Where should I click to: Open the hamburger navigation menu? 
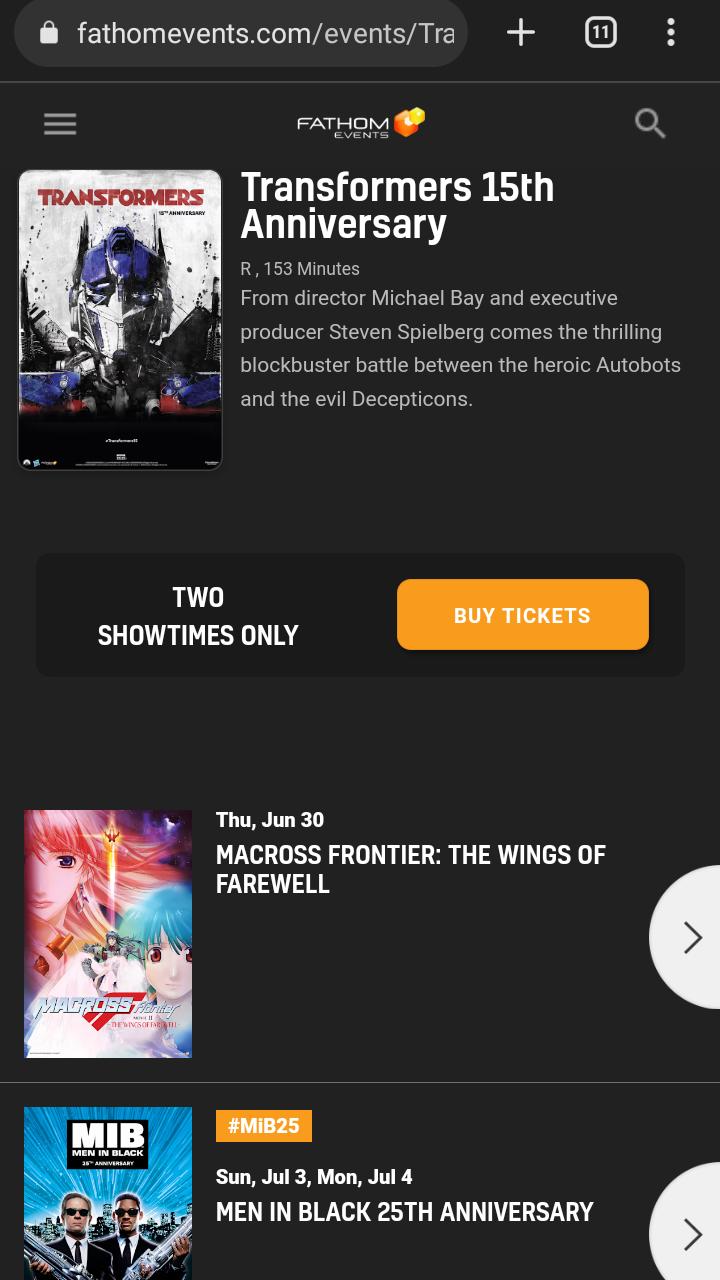click(60, 124)
